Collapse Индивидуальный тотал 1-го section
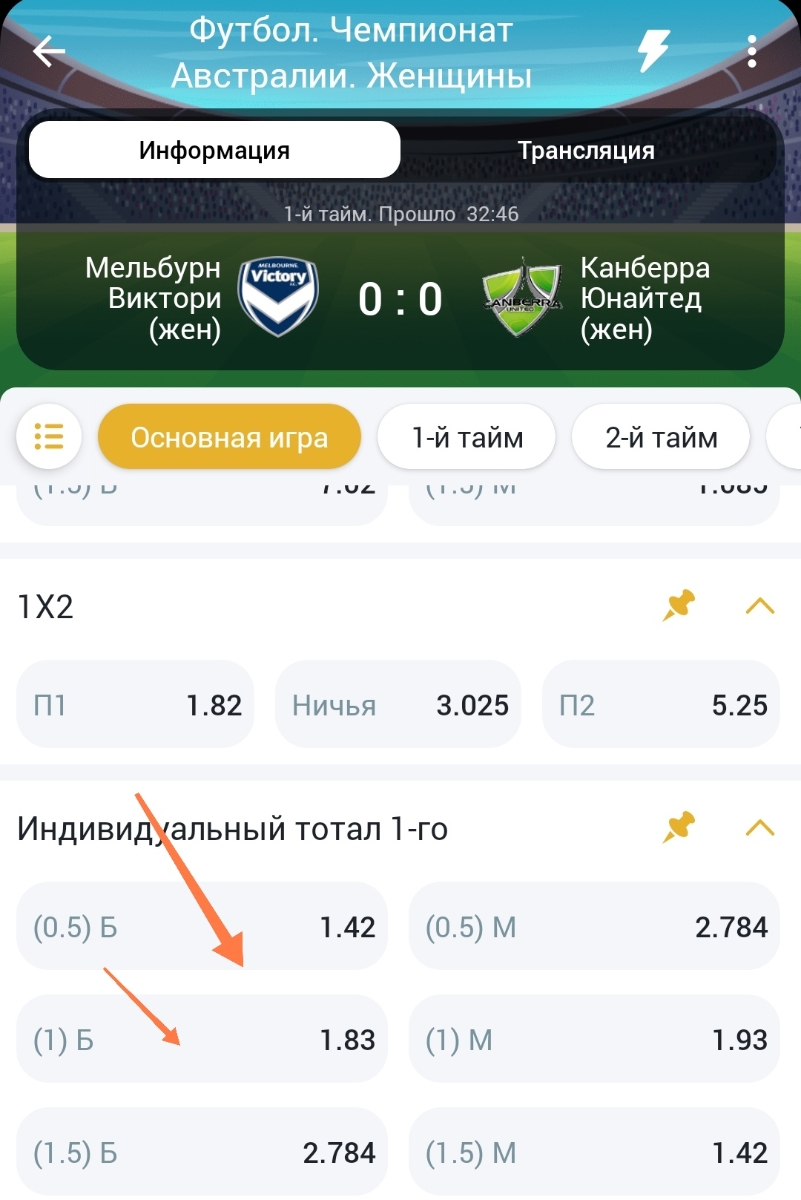The image size is (801, 1200). pyautogui.click(x=760, y=828)
